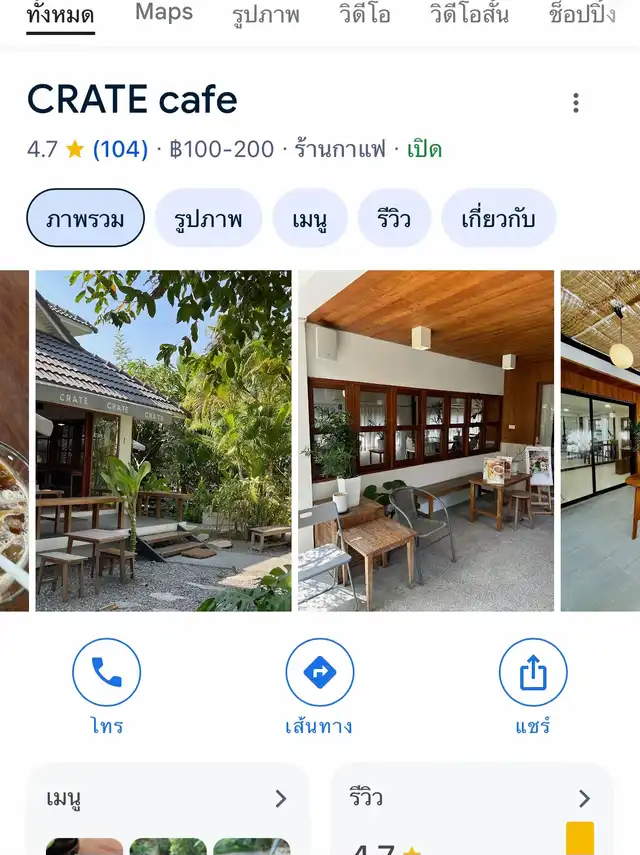Screen dimensions: 640x855
Task: Switch to the วิดีโอ search tab
Action: [366, 14]
